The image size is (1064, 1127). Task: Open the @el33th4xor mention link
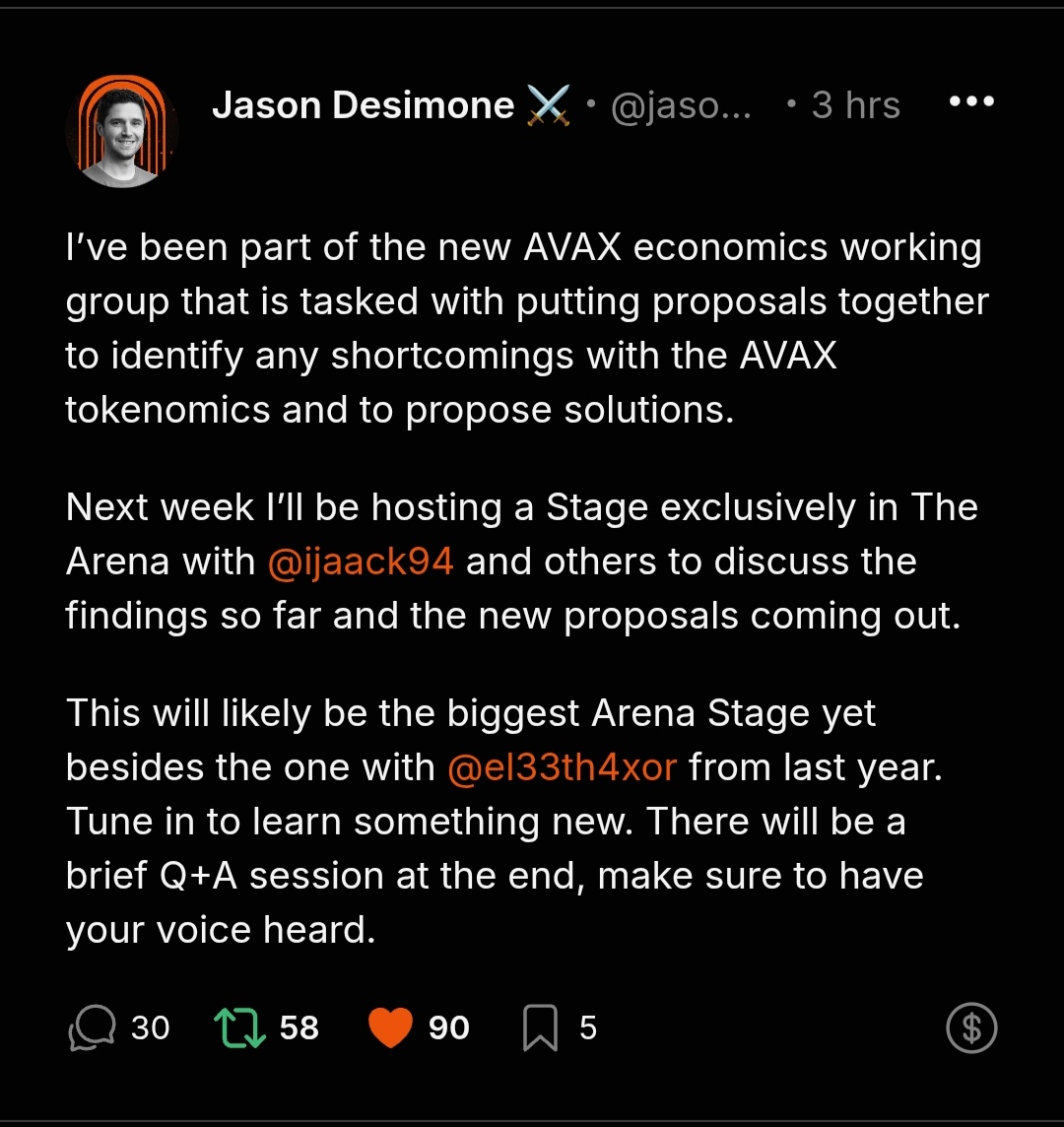[x=562, y=767]
